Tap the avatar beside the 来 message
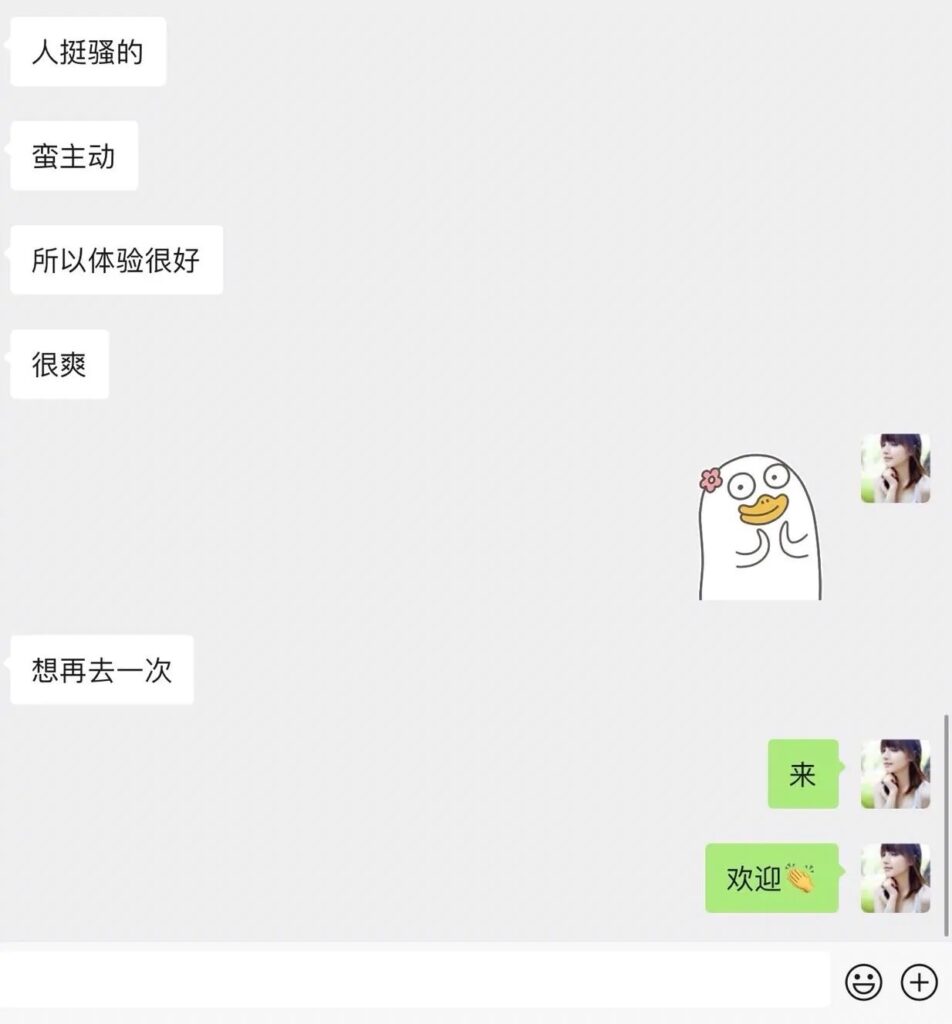The image size is (952, 1024). tap(895, 774)
